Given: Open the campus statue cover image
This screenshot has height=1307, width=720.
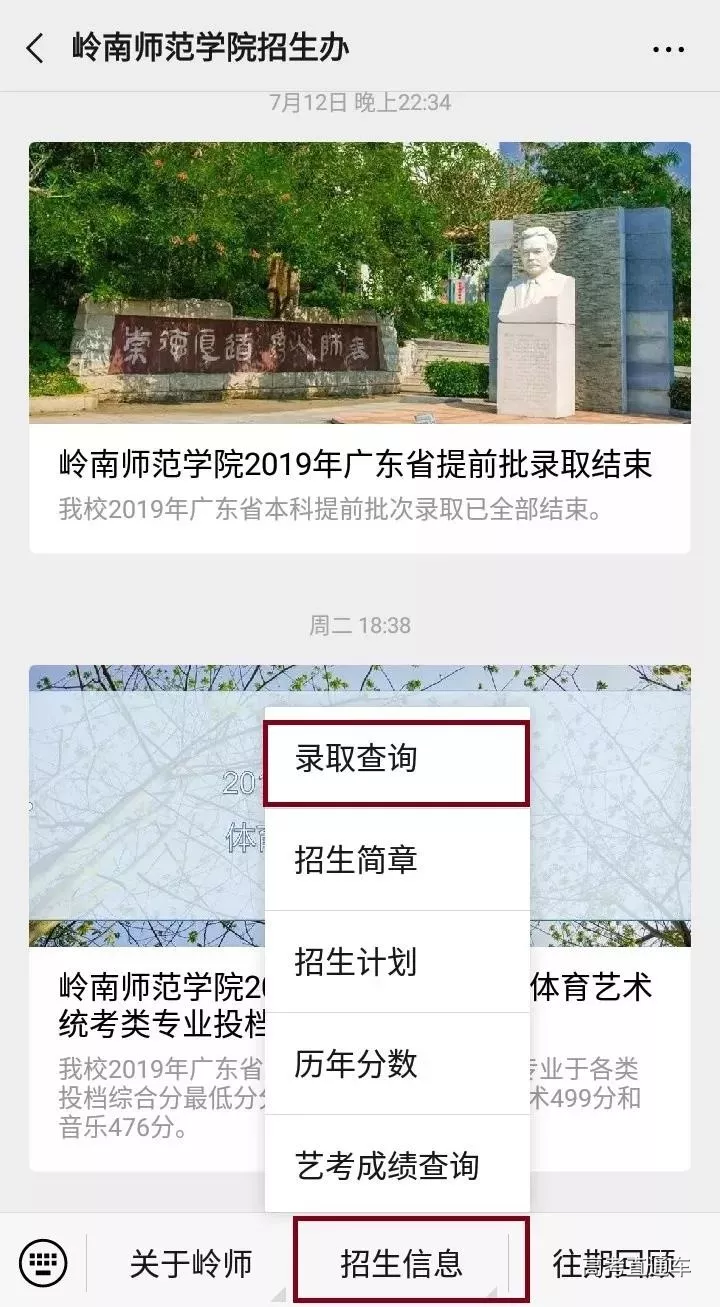Looking at the screenshot, I should pyautogui.click(x=360, y=283).
